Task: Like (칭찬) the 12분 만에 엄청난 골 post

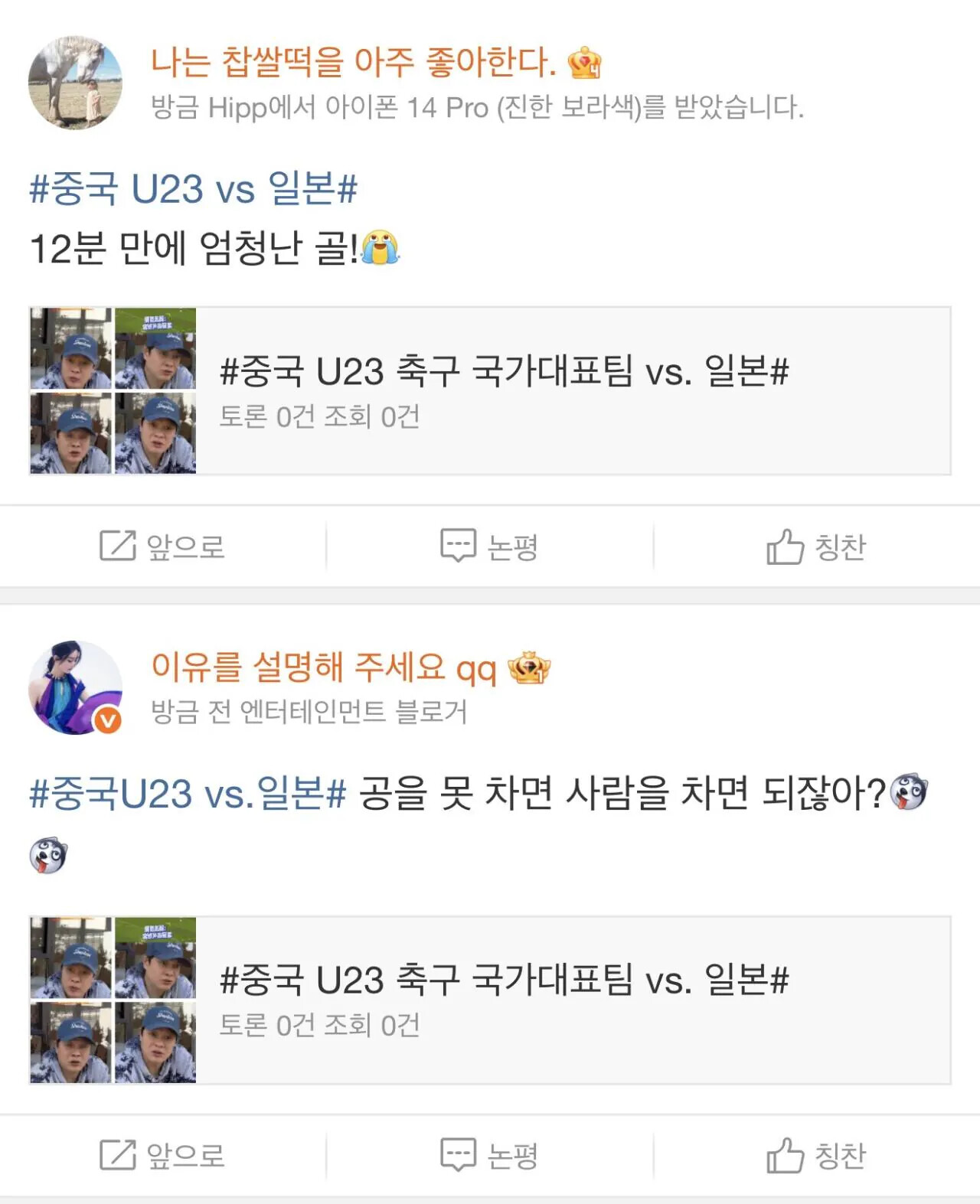Action: click(816, 547)
